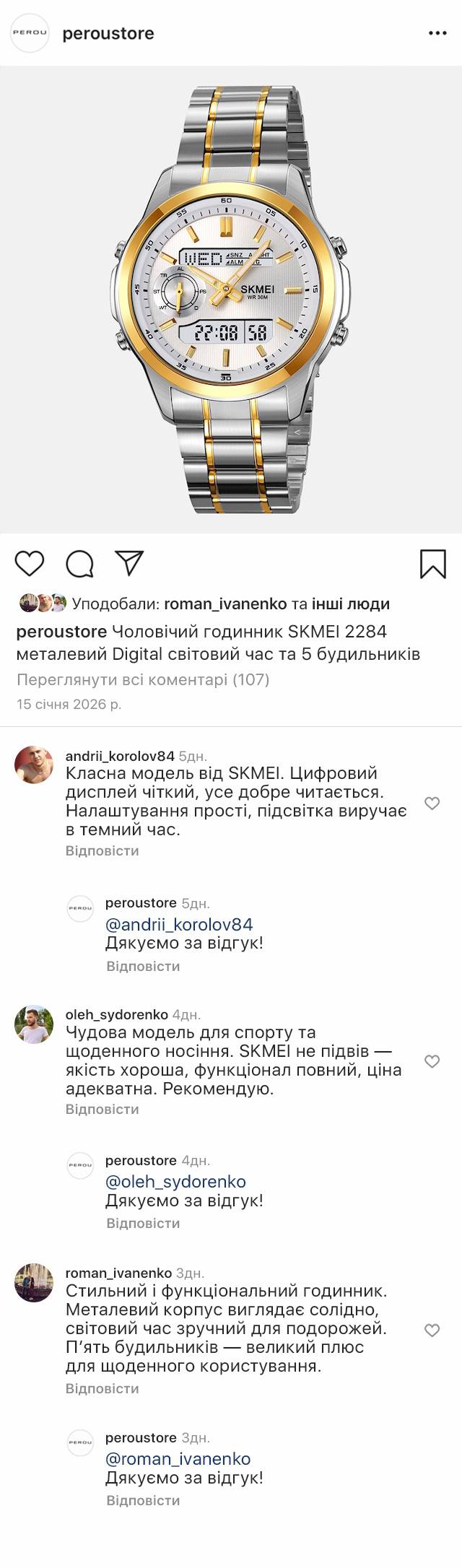Open peroustore profile from header
The image size is (462, 1568).
(x=108, y=33)
